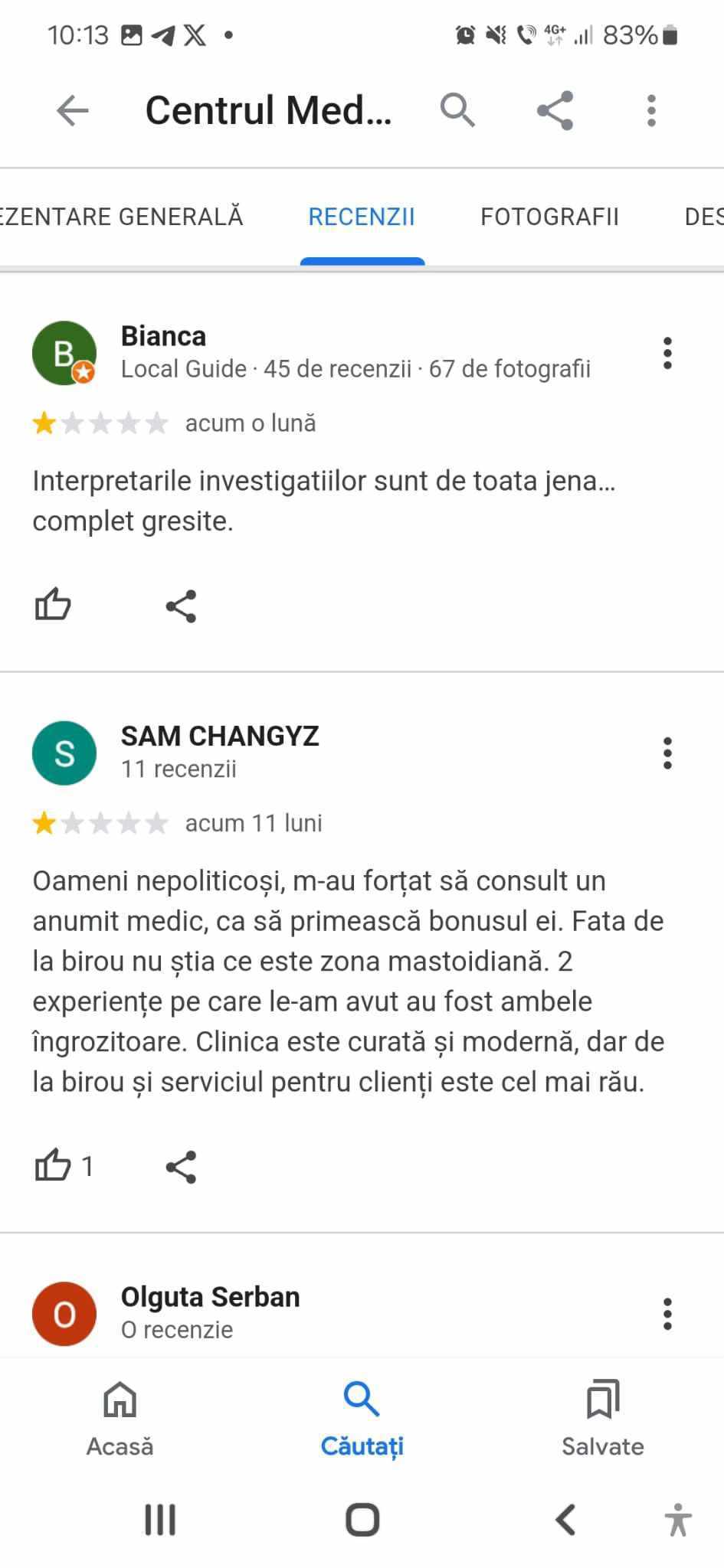The width and height of the screenshot is (724, 1568).
Task: Tap the system home button
Action: tap(362, 1520)
